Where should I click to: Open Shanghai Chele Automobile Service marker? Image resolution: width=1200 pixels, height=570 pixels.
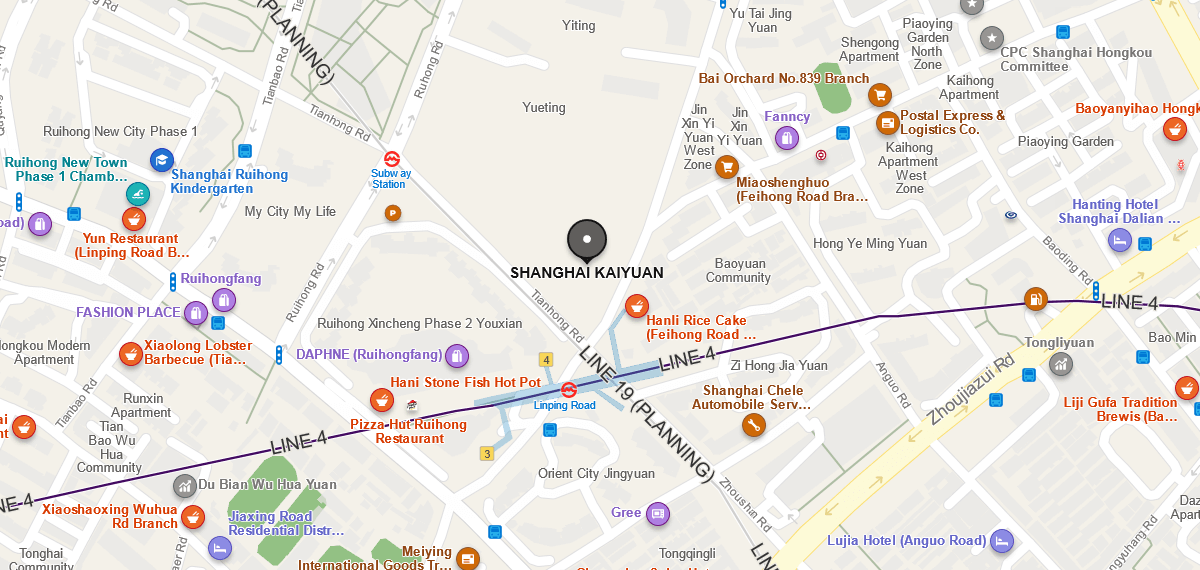[x=754, y=425]
